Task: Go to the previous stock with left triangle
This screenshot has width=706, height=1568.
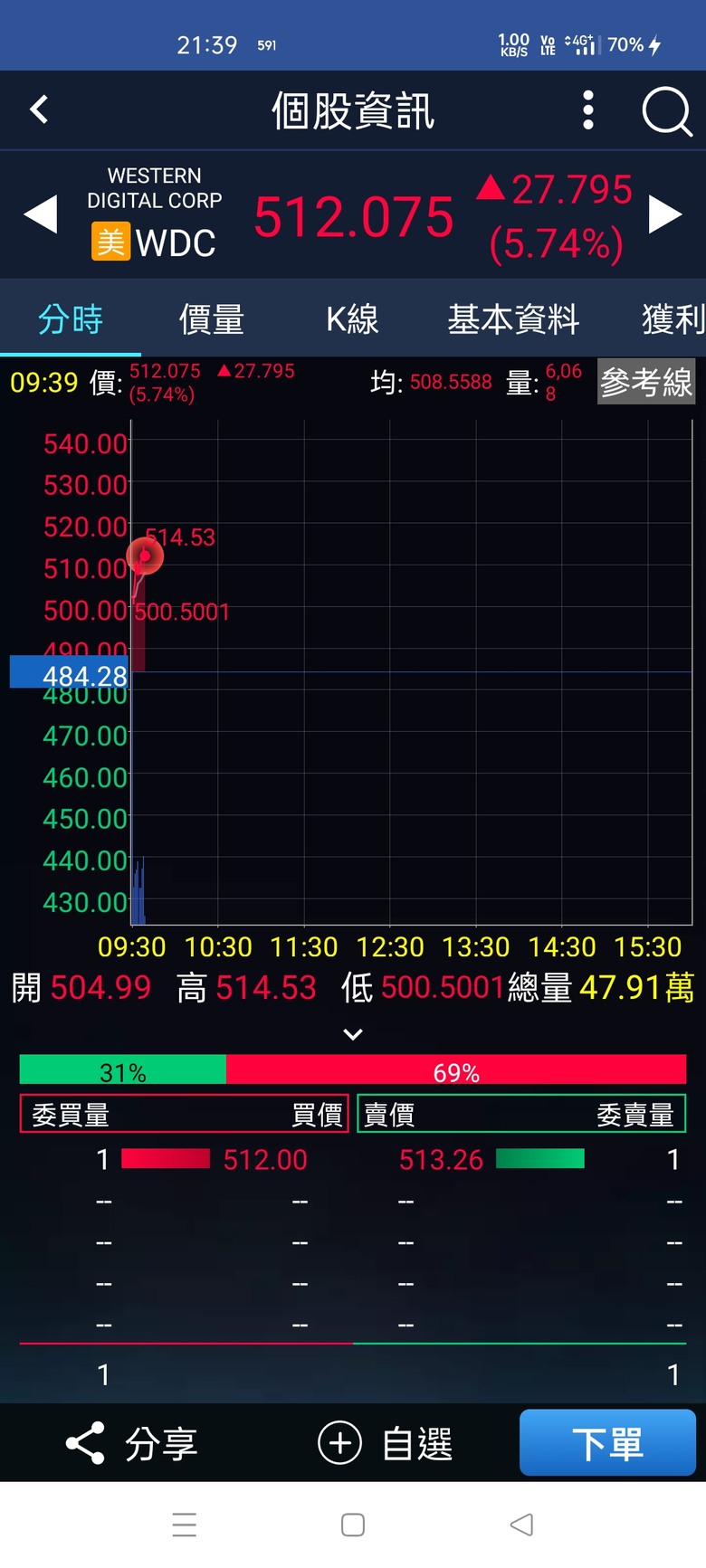Action: [x=41, y=215]
